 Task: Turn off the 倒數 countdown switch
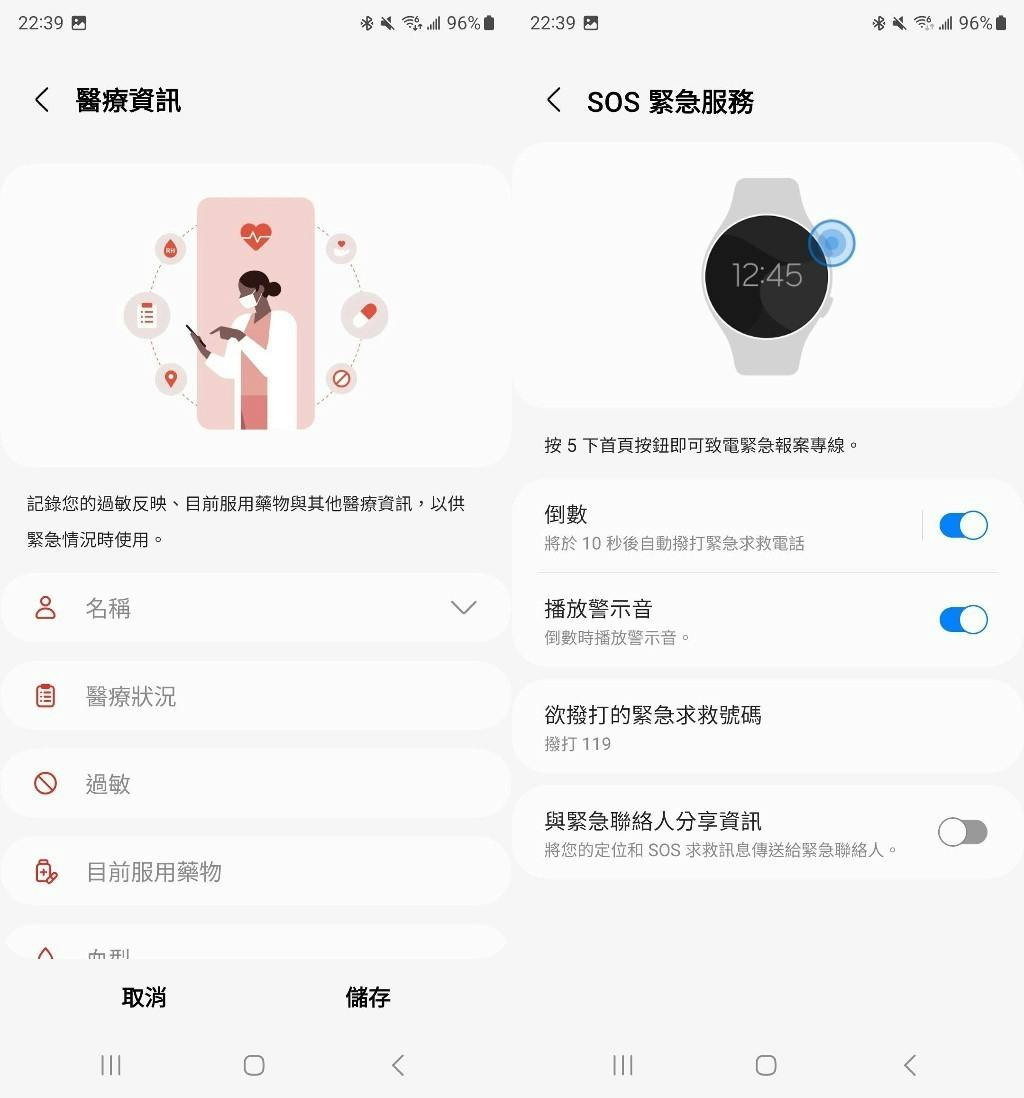[963, 526]
